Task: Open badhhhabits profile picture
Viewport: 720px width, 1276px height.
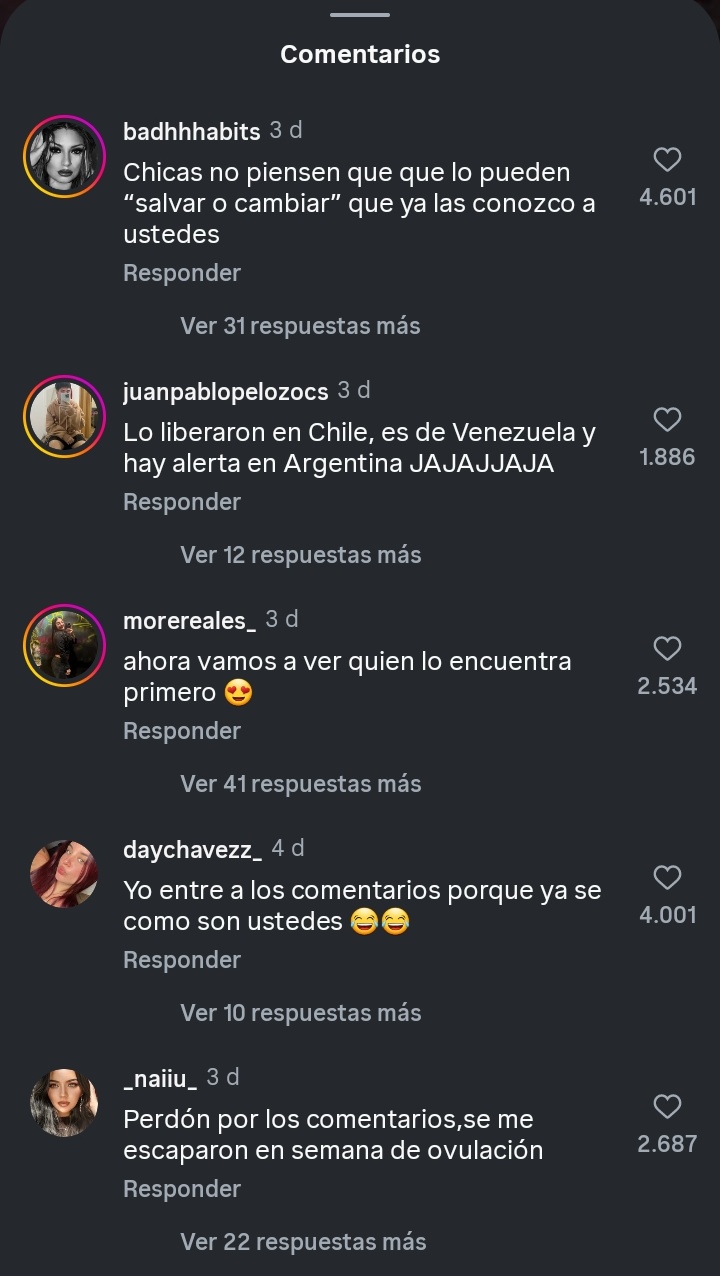Action: click(64, 155)
